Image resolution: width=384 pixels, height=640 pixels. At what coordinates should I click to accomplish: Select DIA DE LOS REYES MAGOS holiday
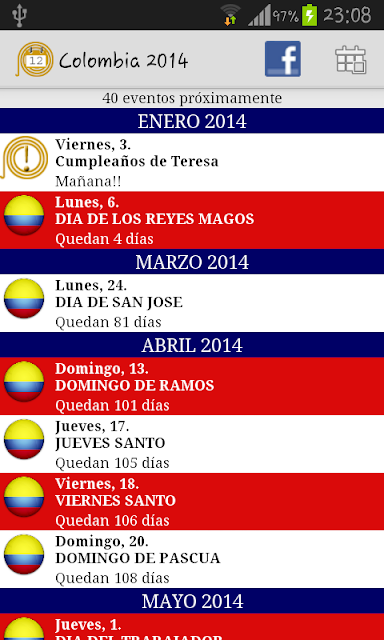192,220
